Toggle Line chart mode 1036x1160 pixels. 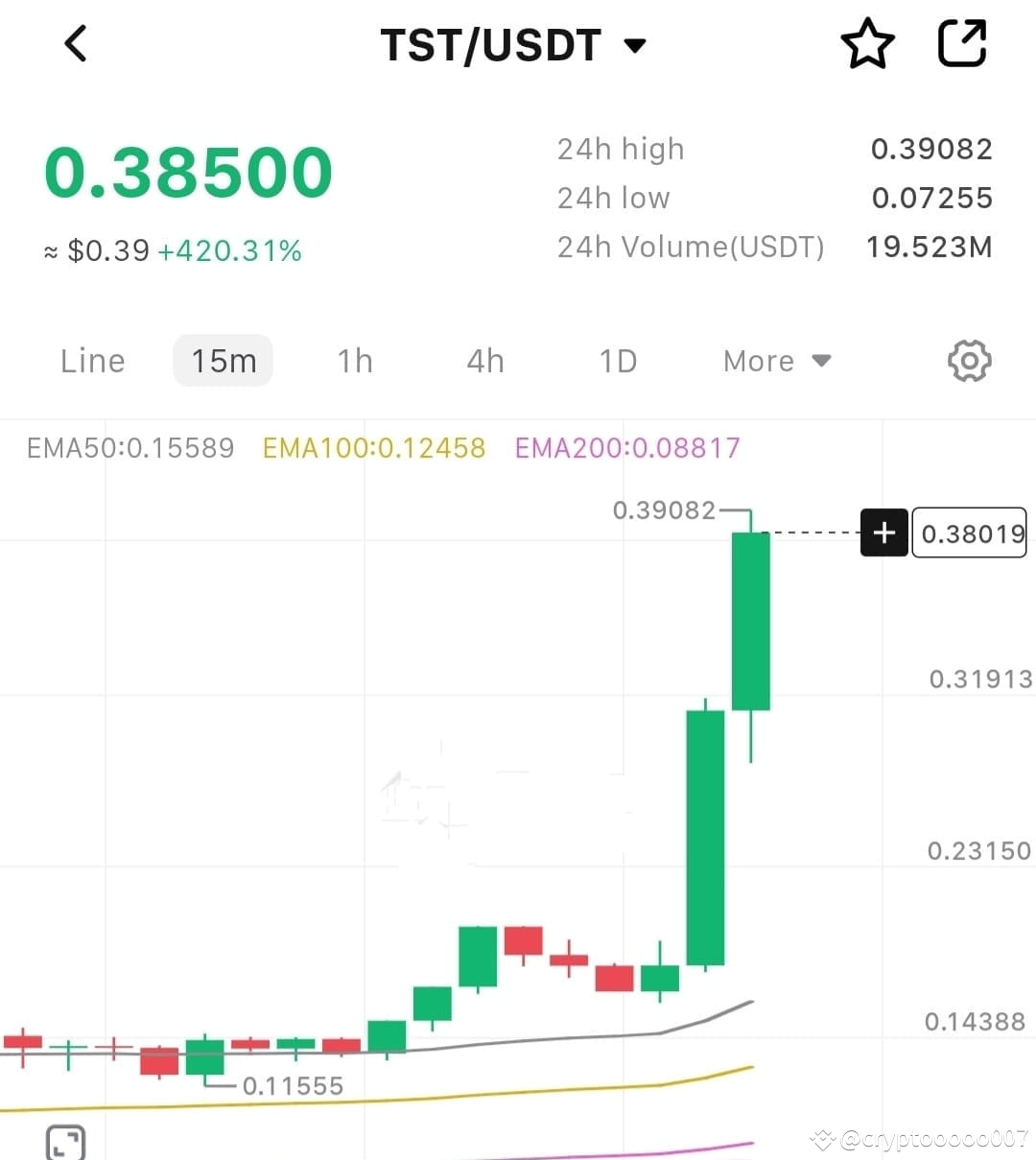(x=92, y=361)
